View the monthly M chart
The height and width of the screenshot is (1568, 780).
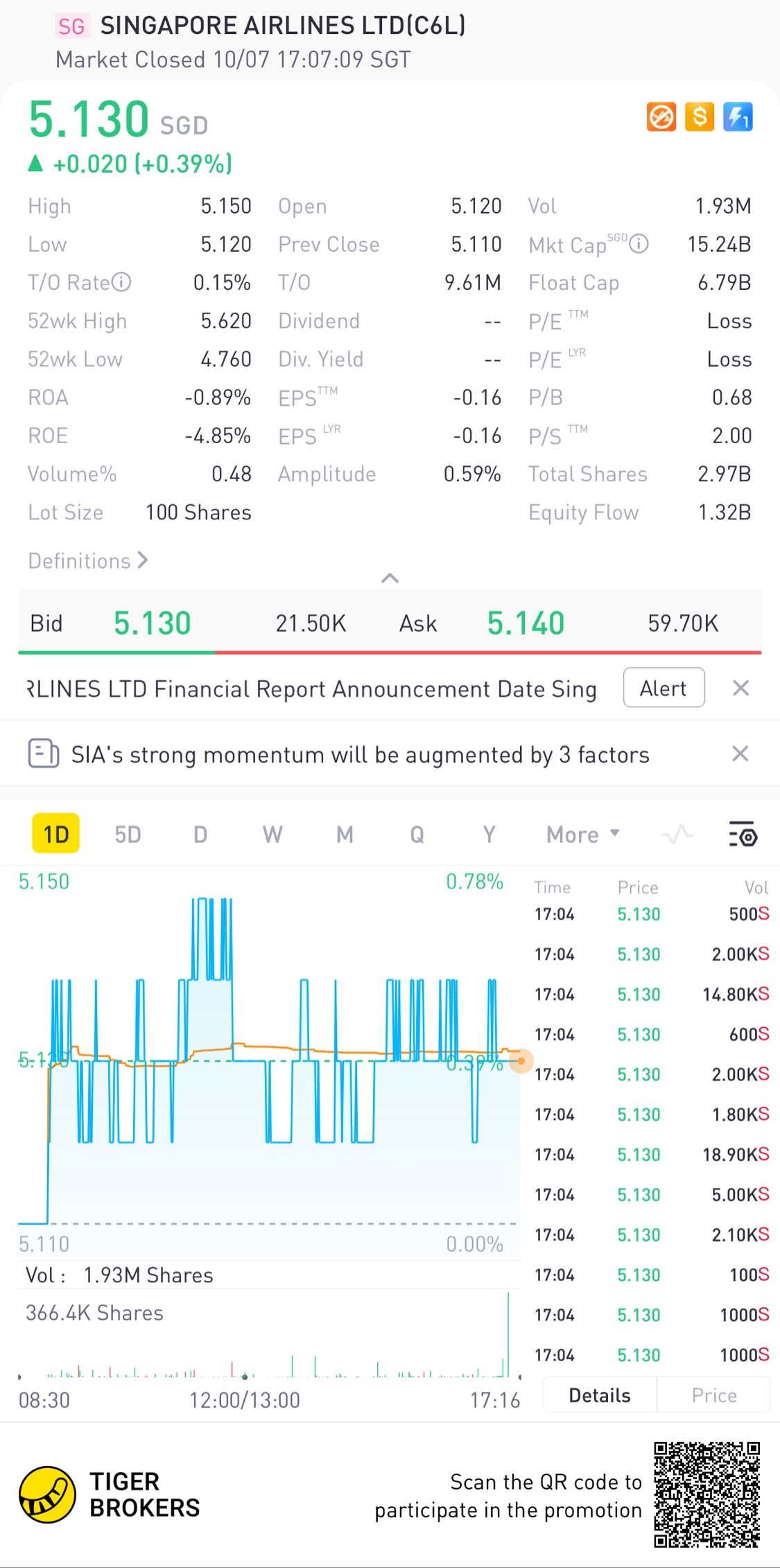(345, 834)
